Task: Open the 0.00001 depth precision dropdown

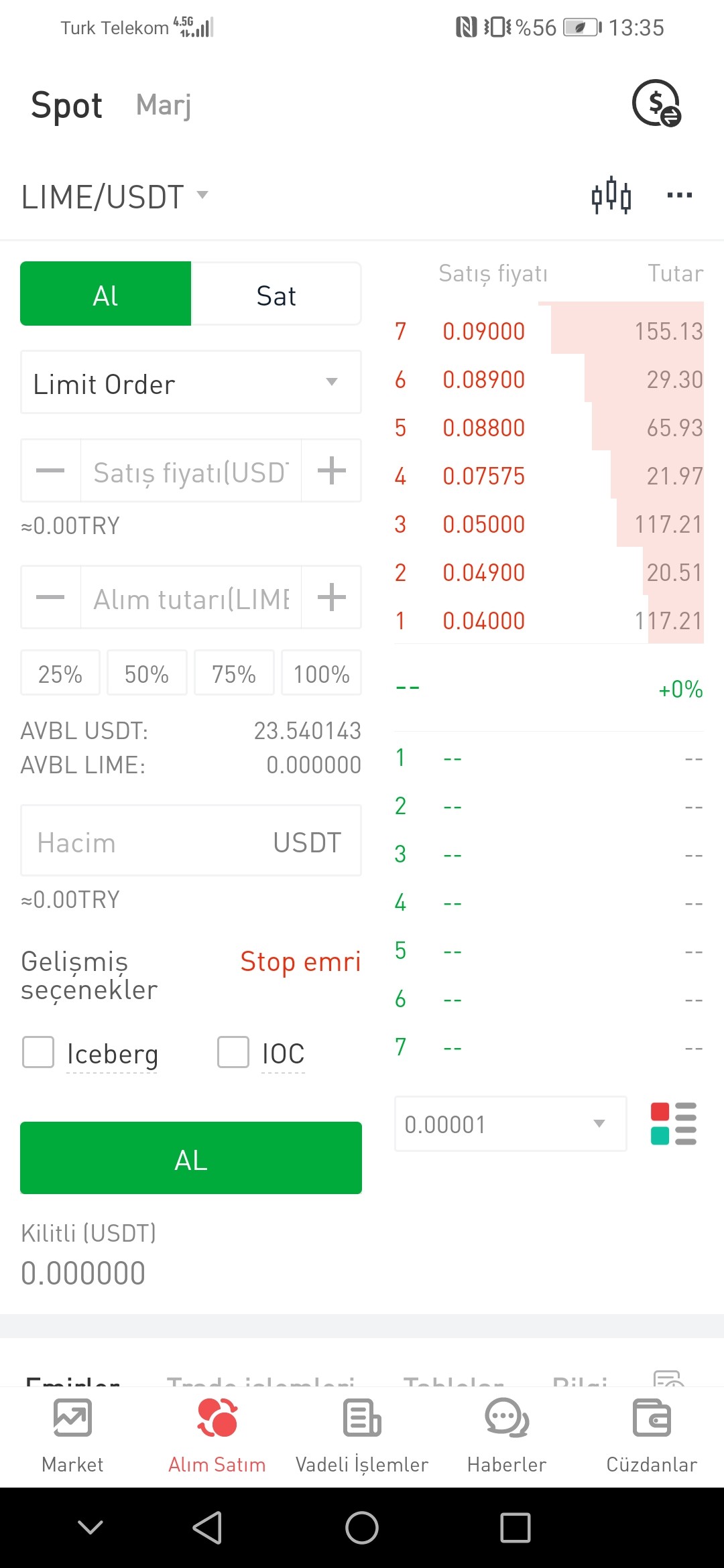Action: click(511, 1124)
